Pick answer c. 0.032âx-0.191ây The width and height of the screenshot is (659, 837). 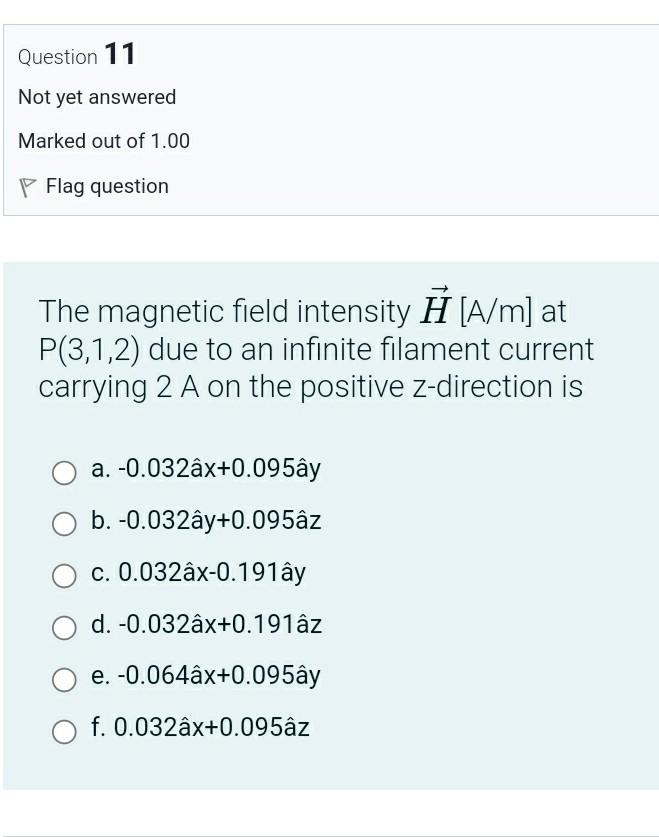pyautogui.click(x=65, y=575)
